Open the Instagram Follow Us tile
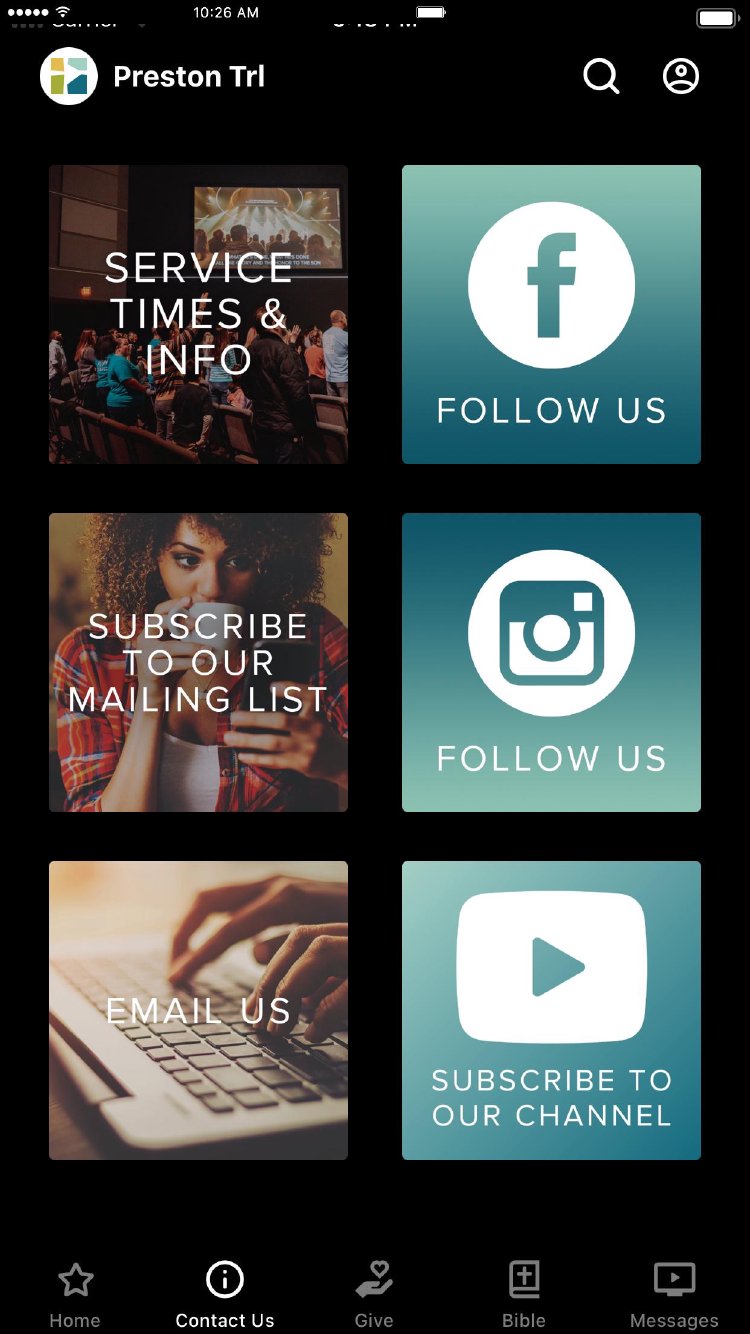The height and width of the screenshot is (1334, 750). coord(551,662)
